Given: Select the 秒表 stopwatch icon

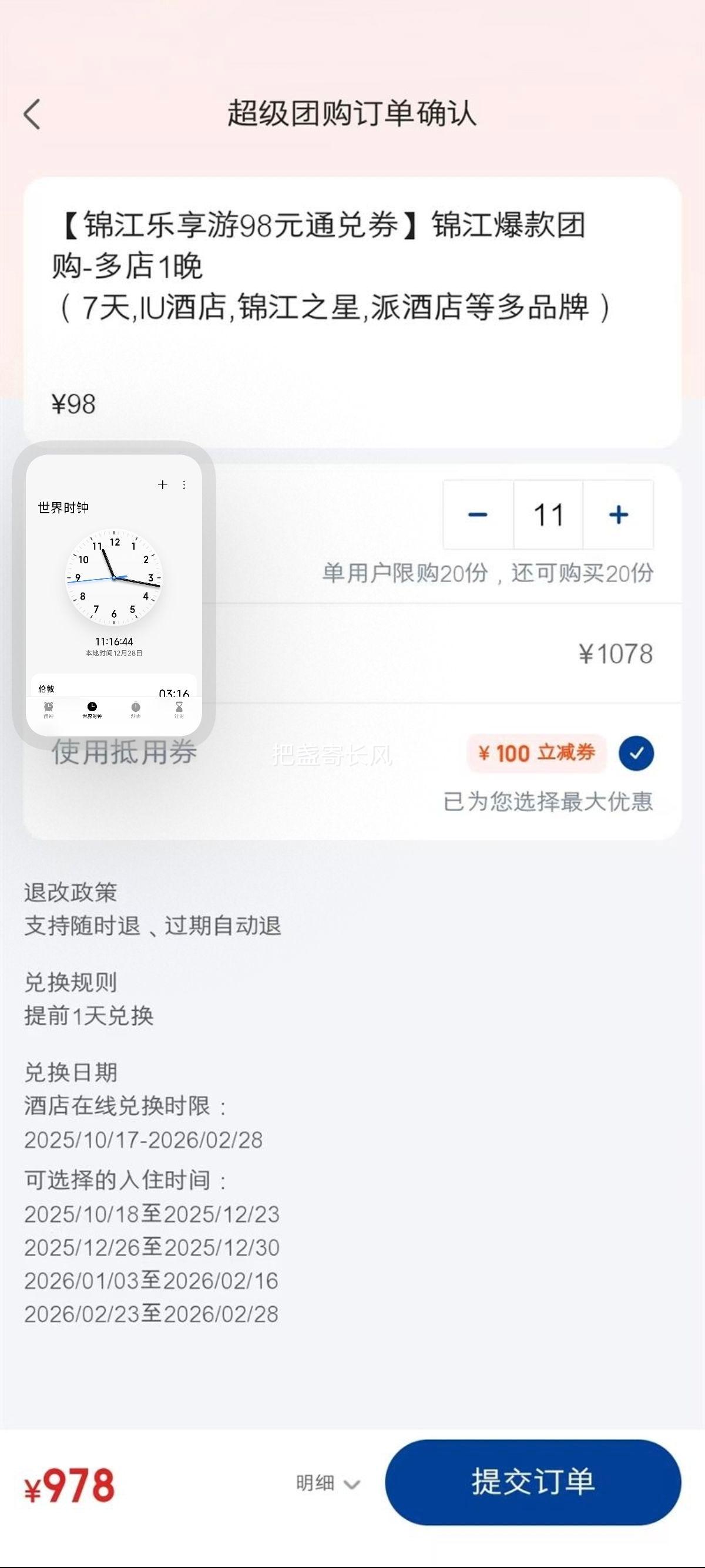Looking at the screenshot, I should point(135,706).
